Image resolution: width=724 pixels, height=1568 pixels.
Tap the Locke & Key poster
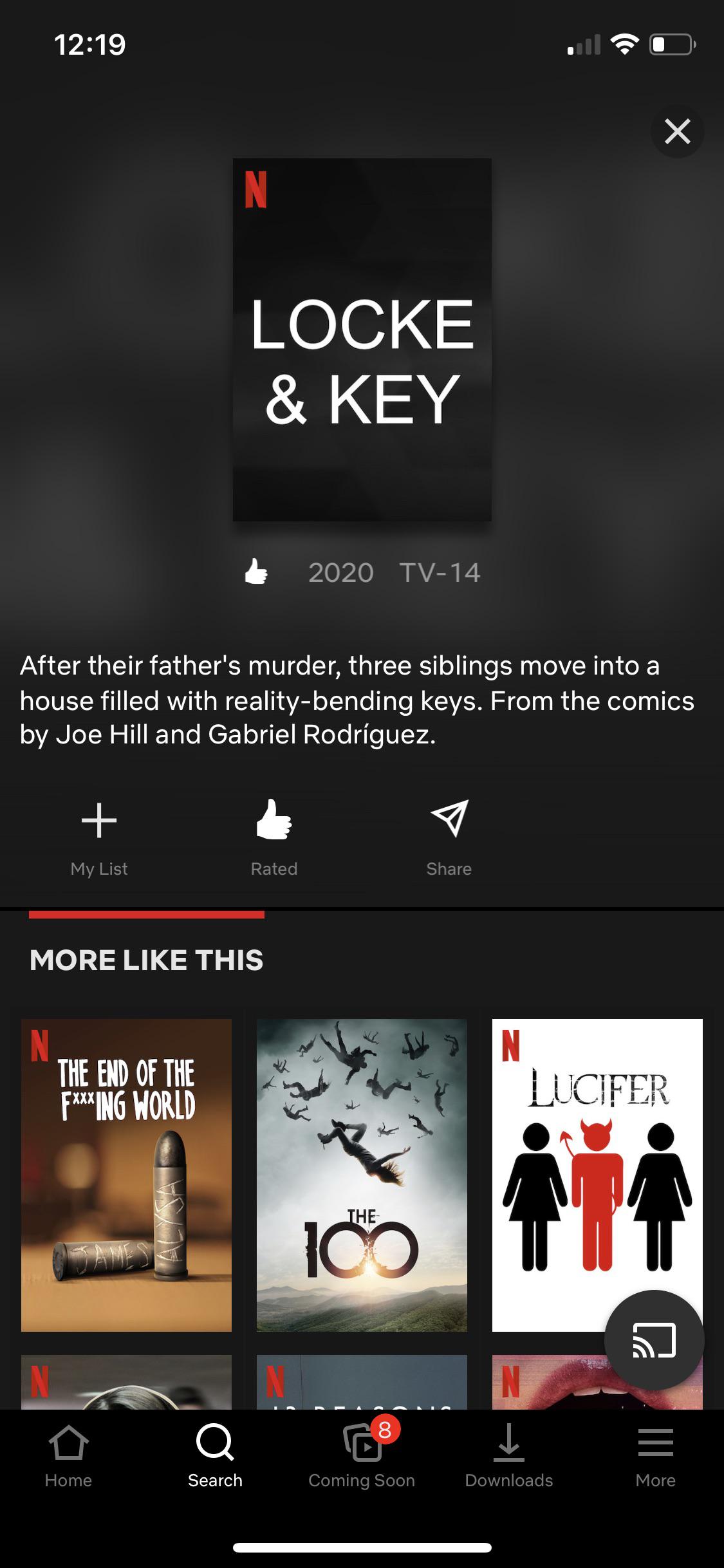click(x=362, y=339)
